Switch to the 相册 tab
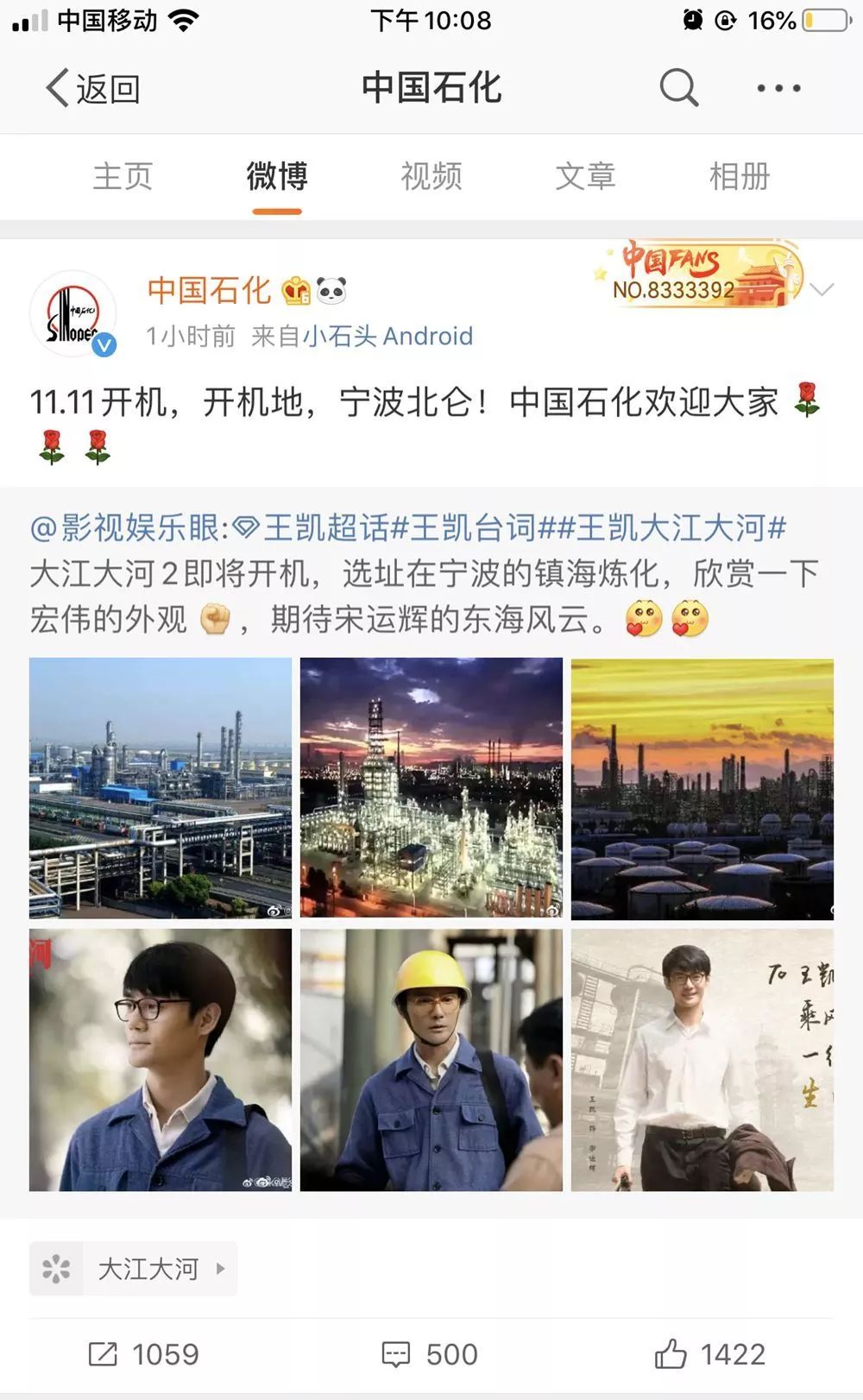Viewport: 863px width, 1400px height. coord(740,176)
